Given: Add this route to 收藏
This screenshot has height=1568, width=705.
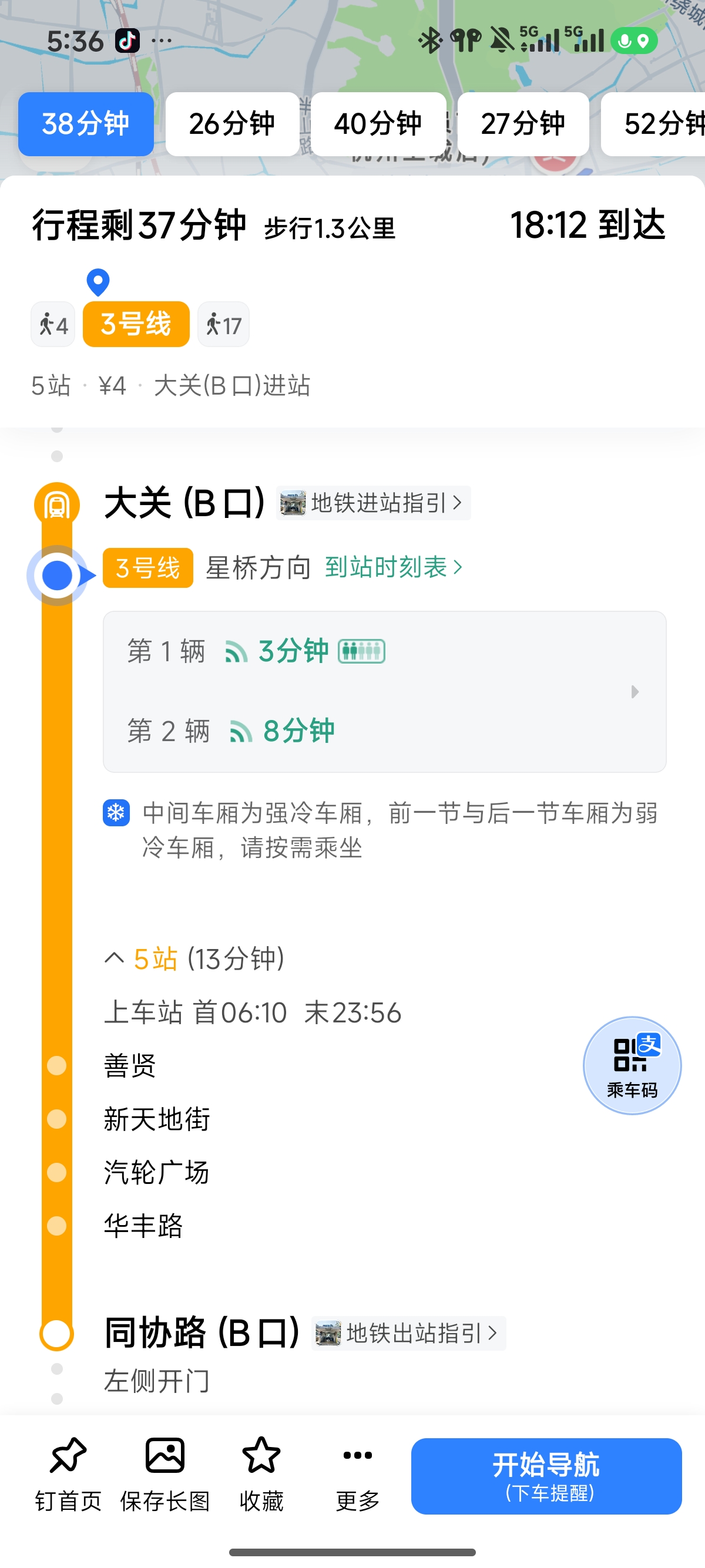Looking at the screenshot, I should 261,1475.
